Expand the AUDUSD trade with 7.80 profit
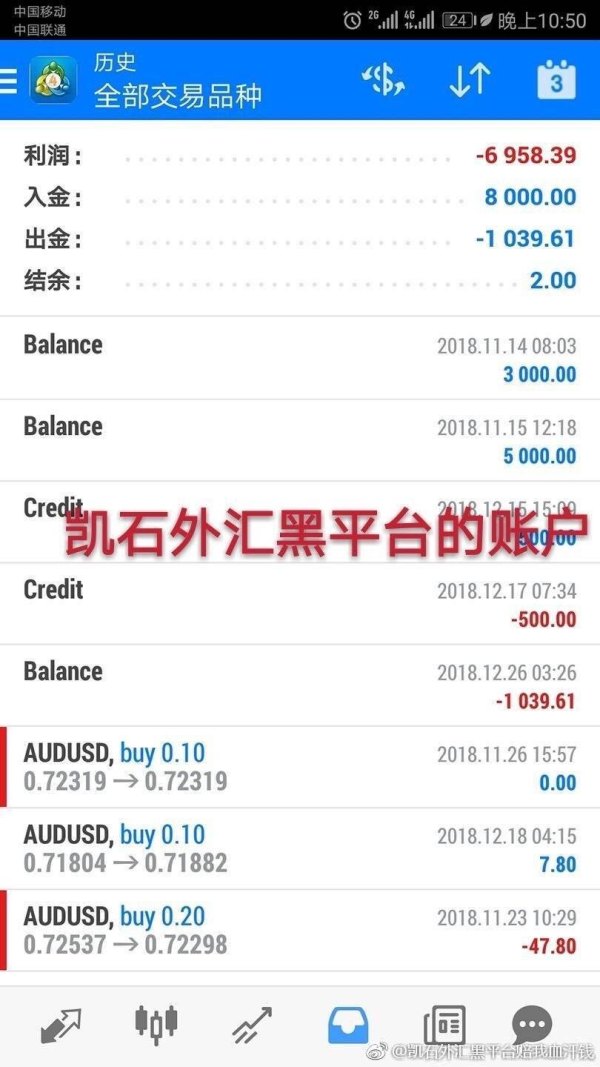Viewport: 600px width, 1067px height. coord(300,848)
